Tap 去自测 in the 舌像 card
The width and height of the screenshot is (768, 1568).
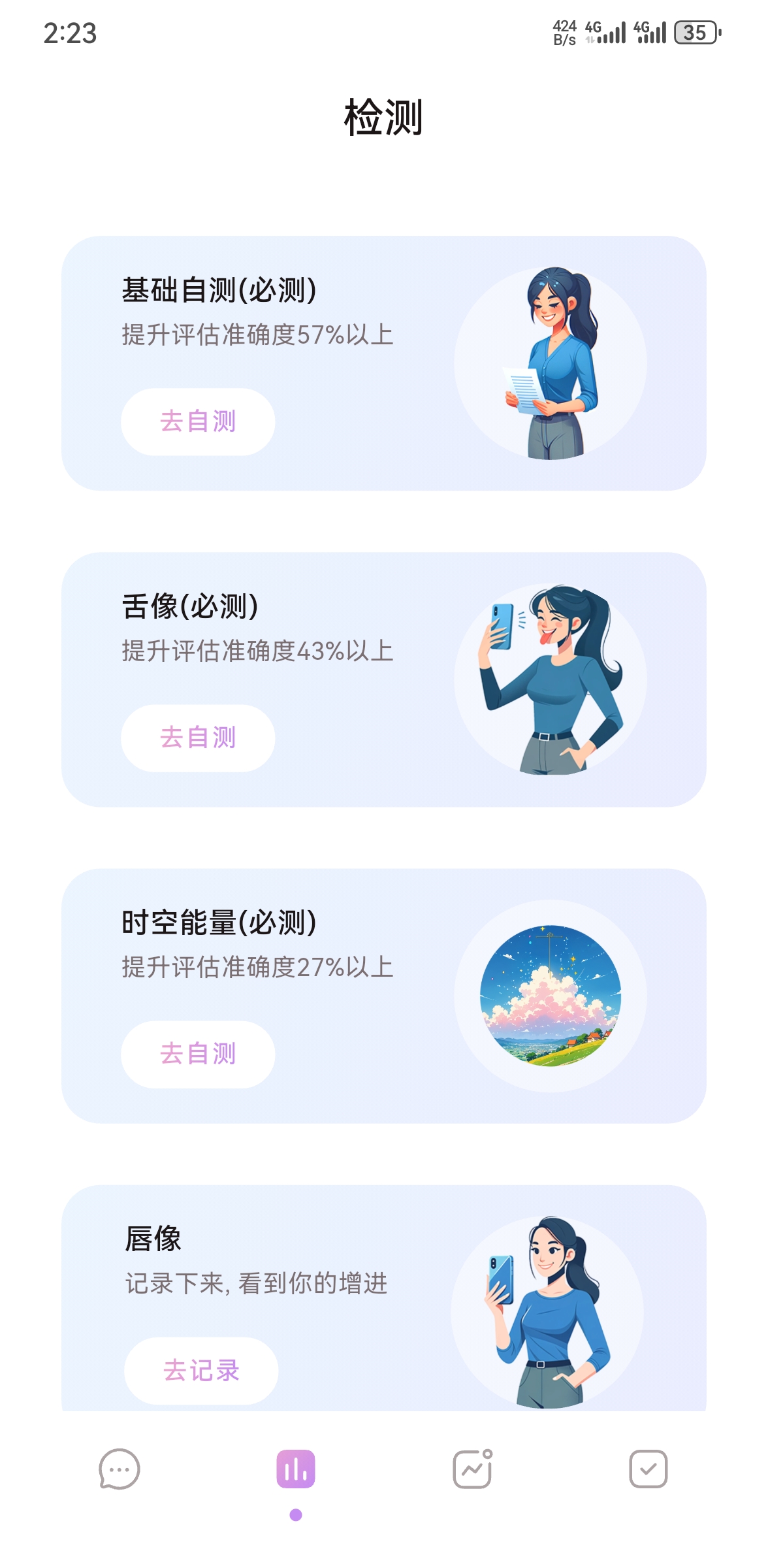(x=198, y=738)
